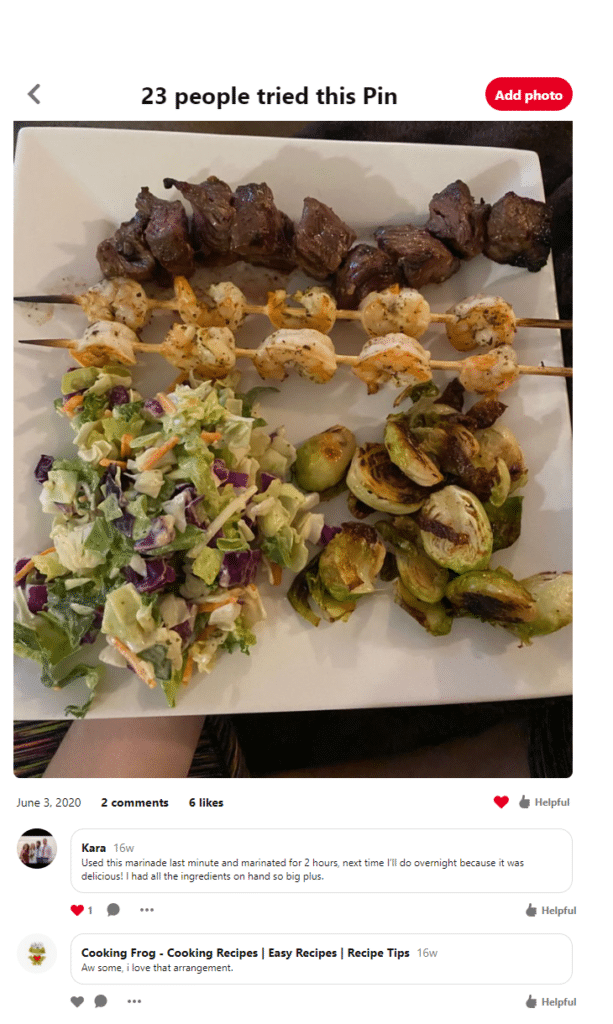Reply to Cooking Frog's comment
This screenshot has width=613, height=1024.
click(x=101, y=1001)
